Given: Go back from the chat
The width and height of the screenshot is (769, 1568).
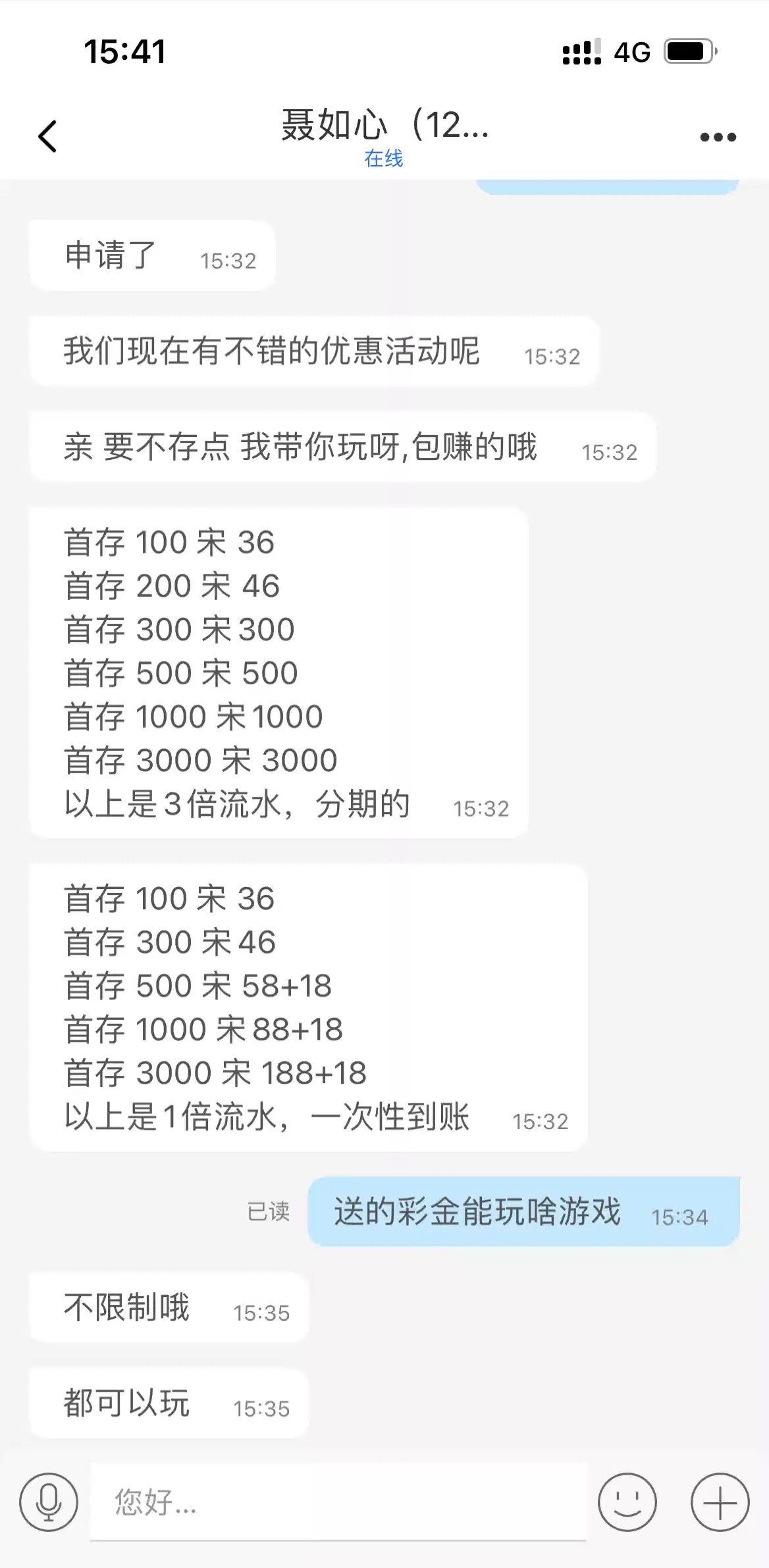Looking at the screenshot, I should 47,137.
